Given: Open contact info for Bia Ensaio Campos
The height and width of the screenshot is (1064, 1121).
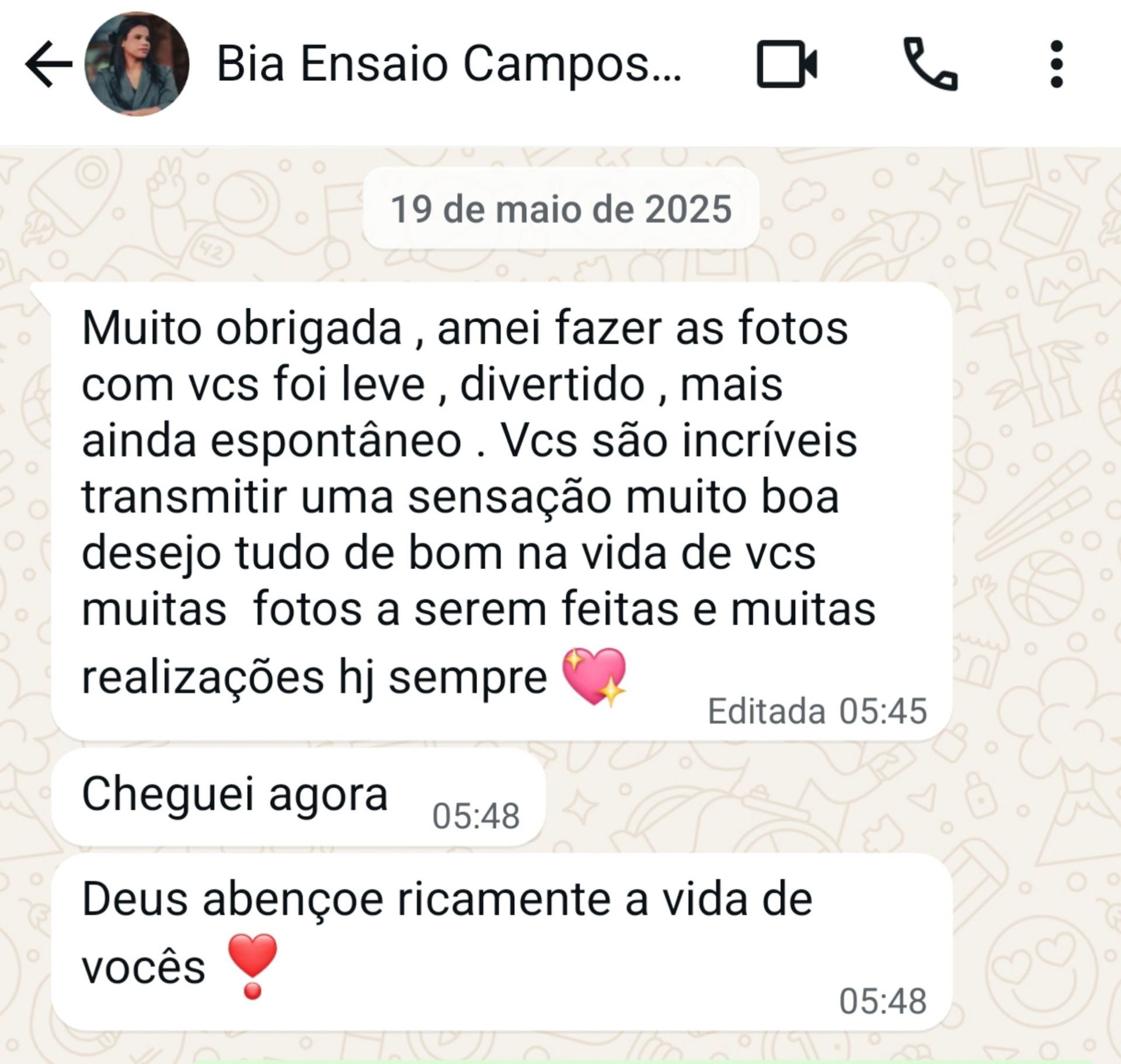Looking at the screenshot, I should click(x=448, y=64).
